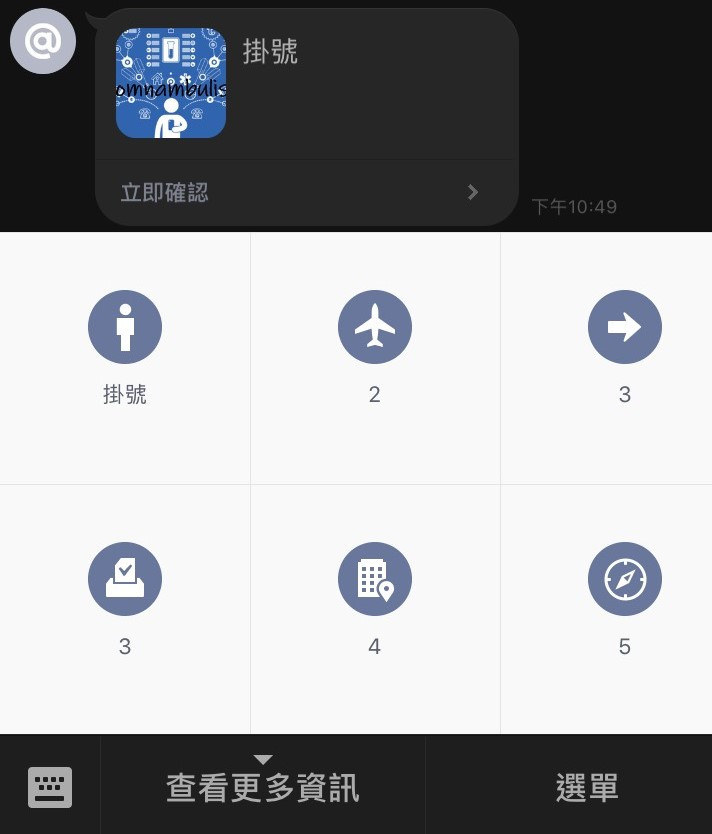Screen dimensions: 712x834
Task: Collapse the 查看更多資訊 menu
Action: point(263,786)
